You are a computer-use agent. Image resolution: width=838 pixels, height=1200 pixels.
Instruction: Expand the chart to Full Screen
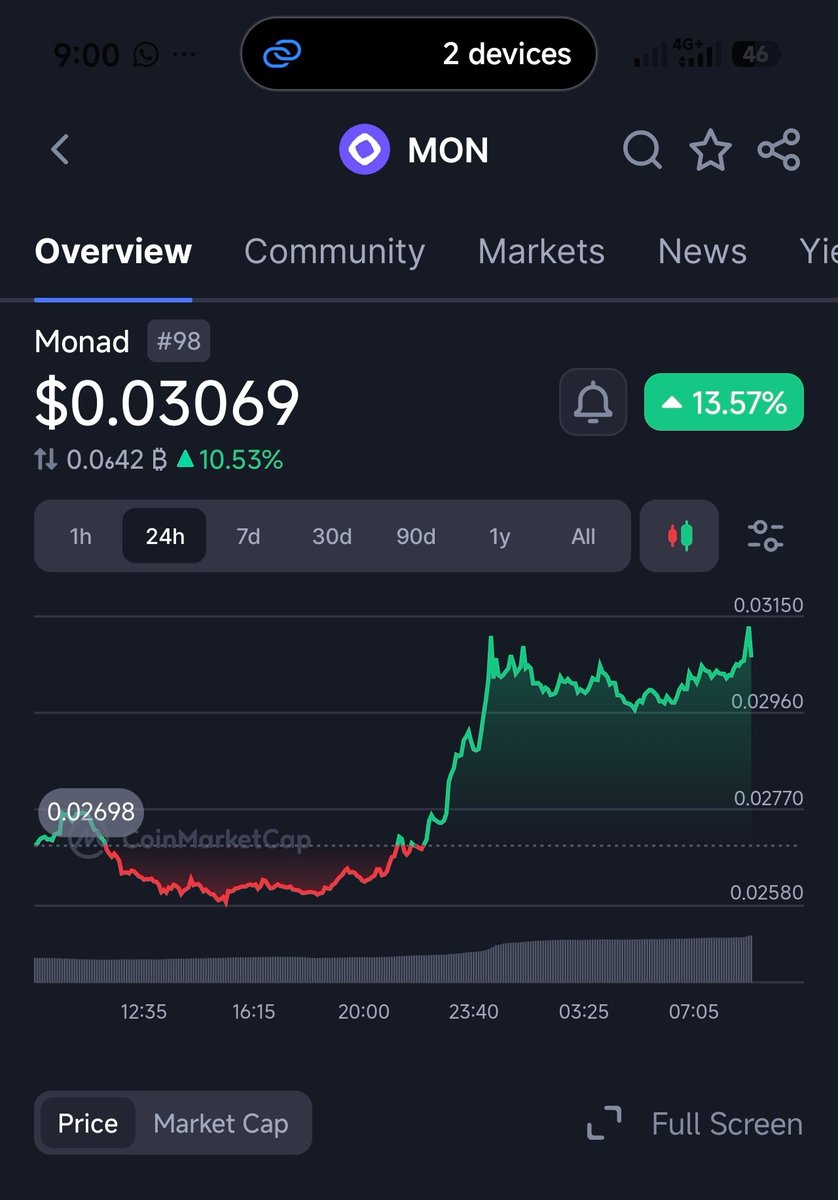click(695, 1123)
